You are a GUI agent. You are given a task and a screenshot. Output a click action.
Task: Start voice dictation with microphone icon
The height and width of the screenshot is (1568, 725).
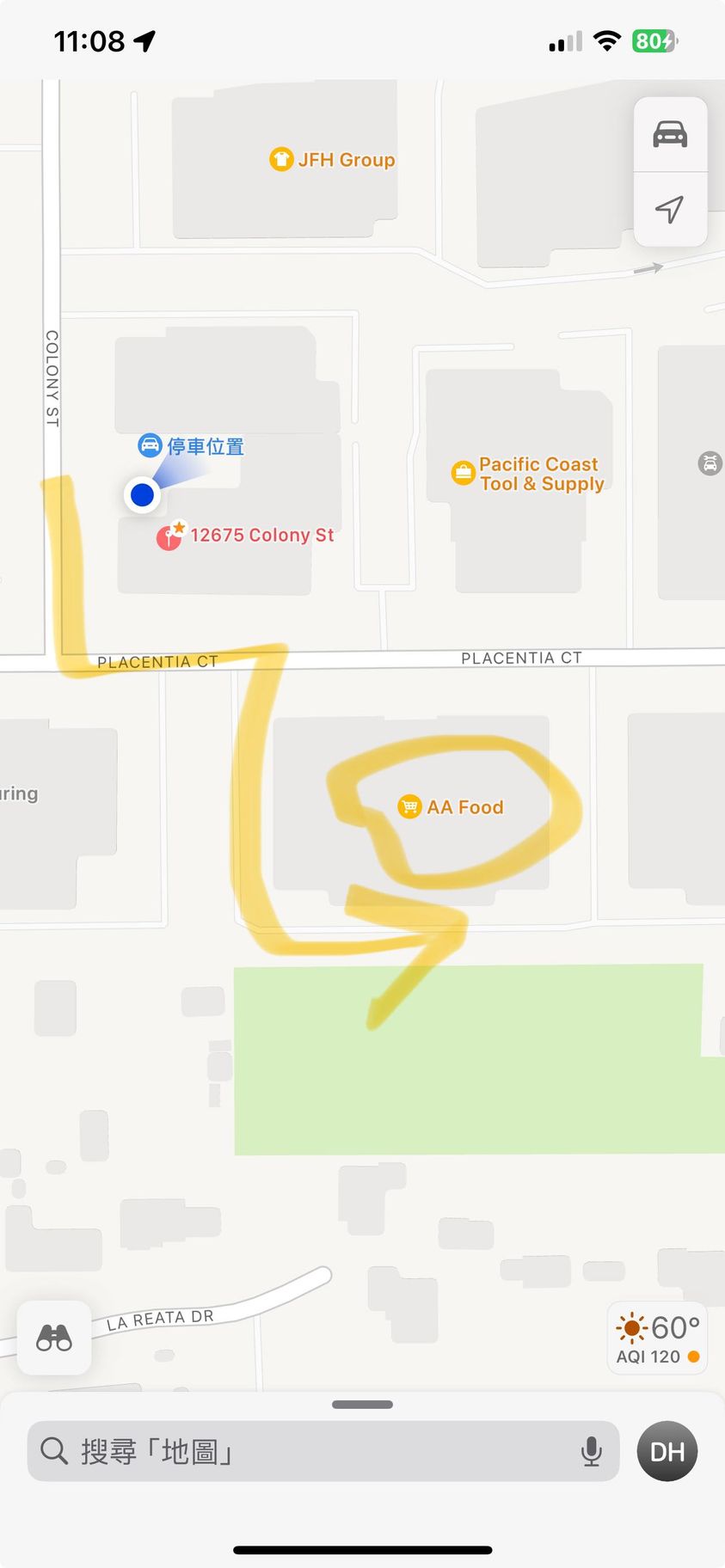591,1451
